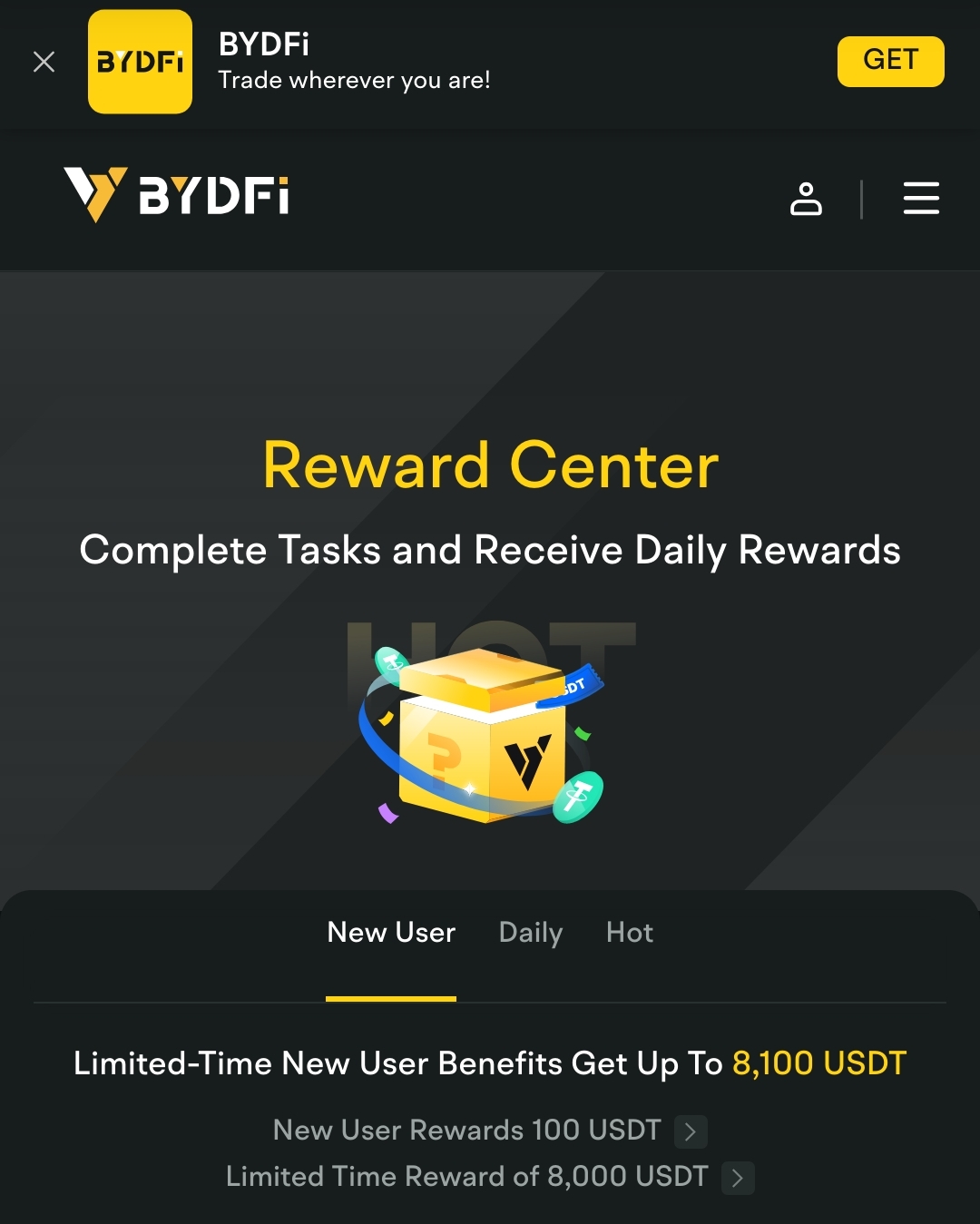
Task: Open the hamburger menu
Action: [920, 198]
